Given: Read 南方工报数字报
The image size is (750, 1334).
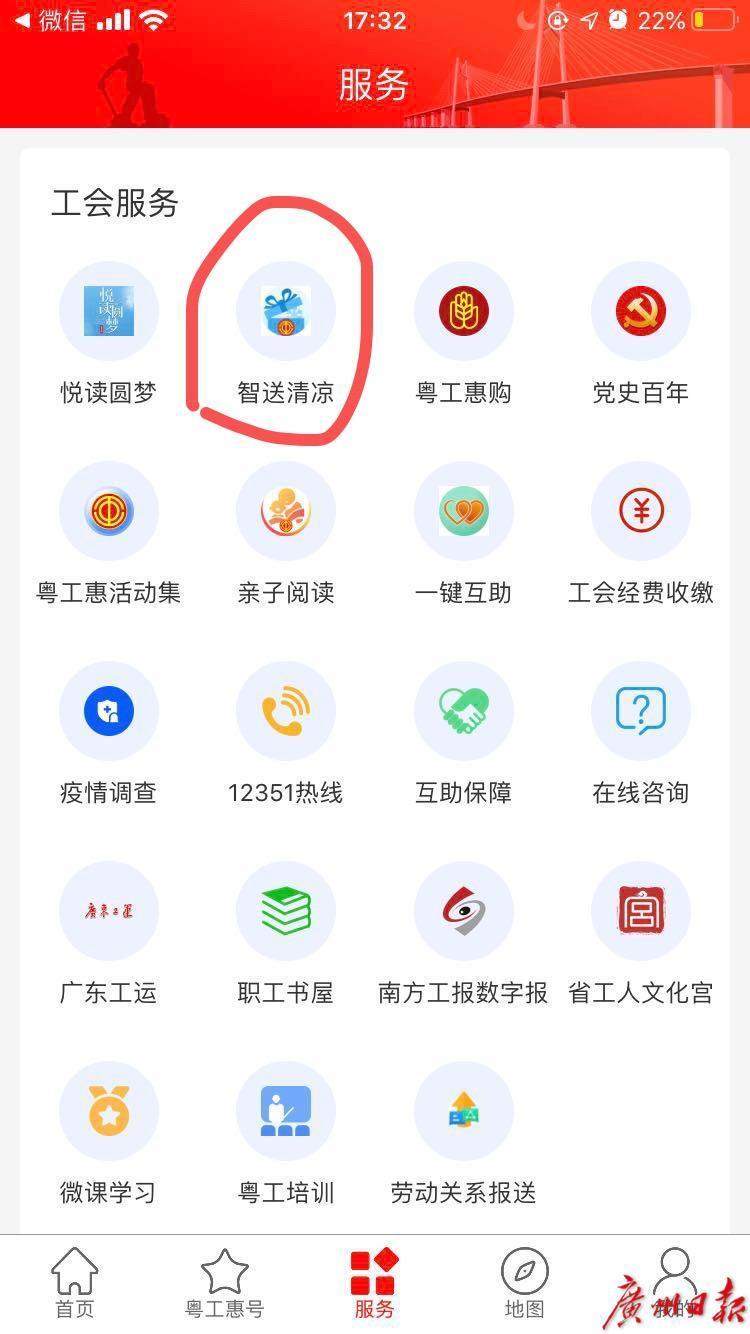Looking at the screenshot, I should [464, 911].
